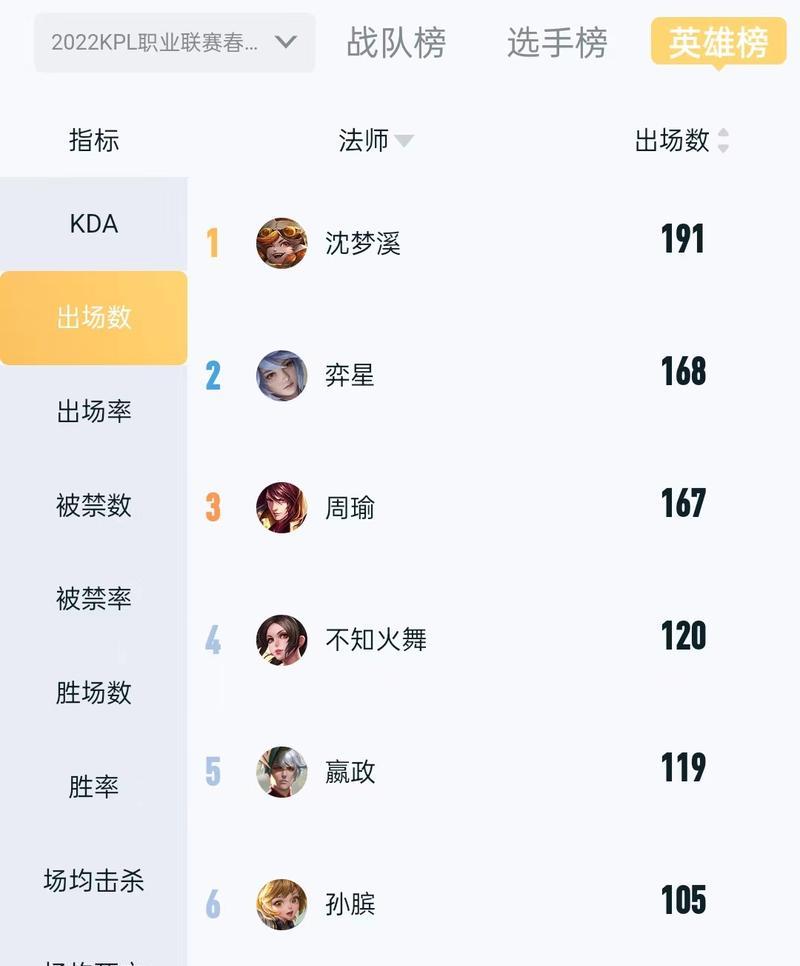Switch to the 选手榜 tab

tap(557, 43)
